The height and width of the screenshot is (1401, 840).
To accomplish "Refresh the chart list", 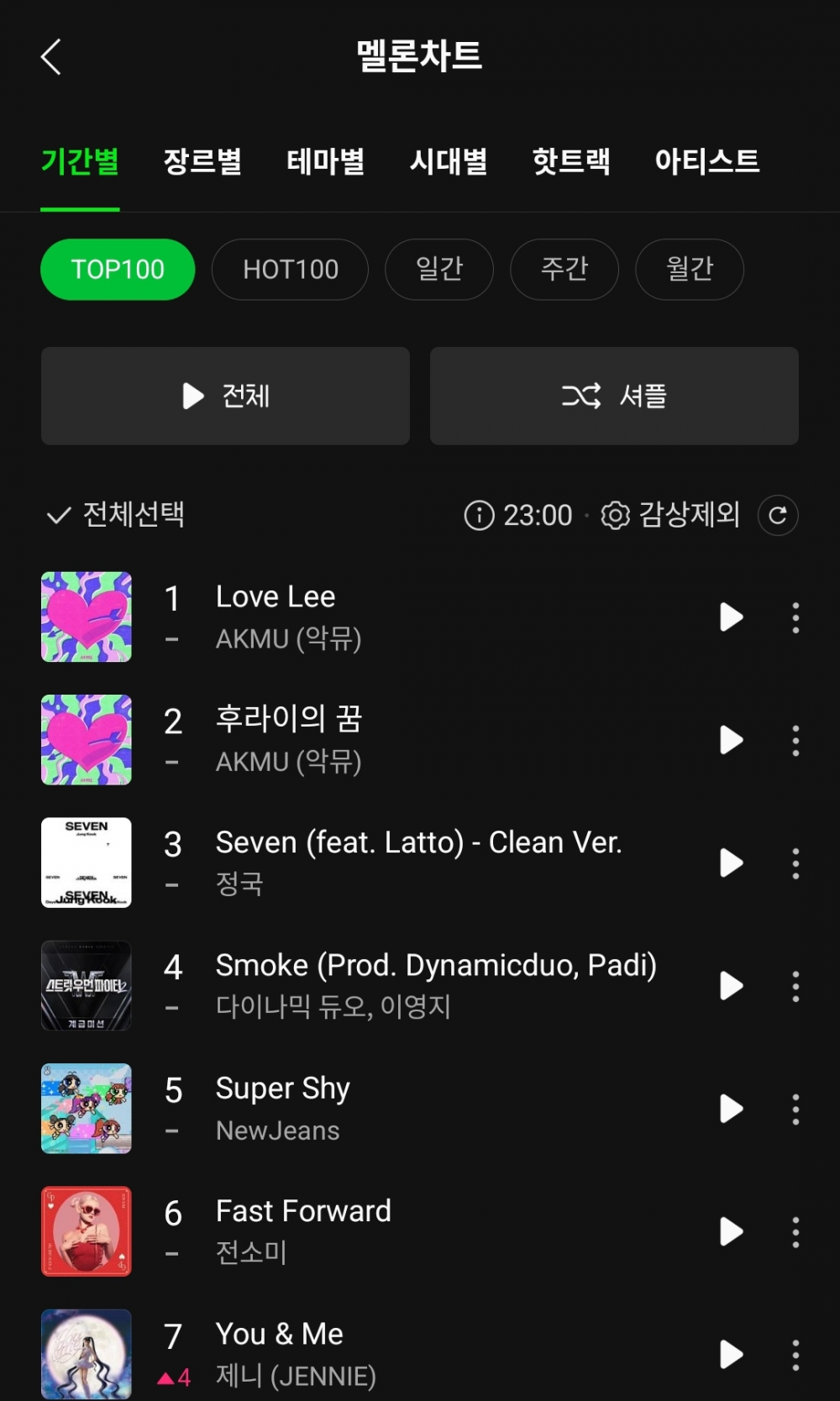I will [778, 515].
